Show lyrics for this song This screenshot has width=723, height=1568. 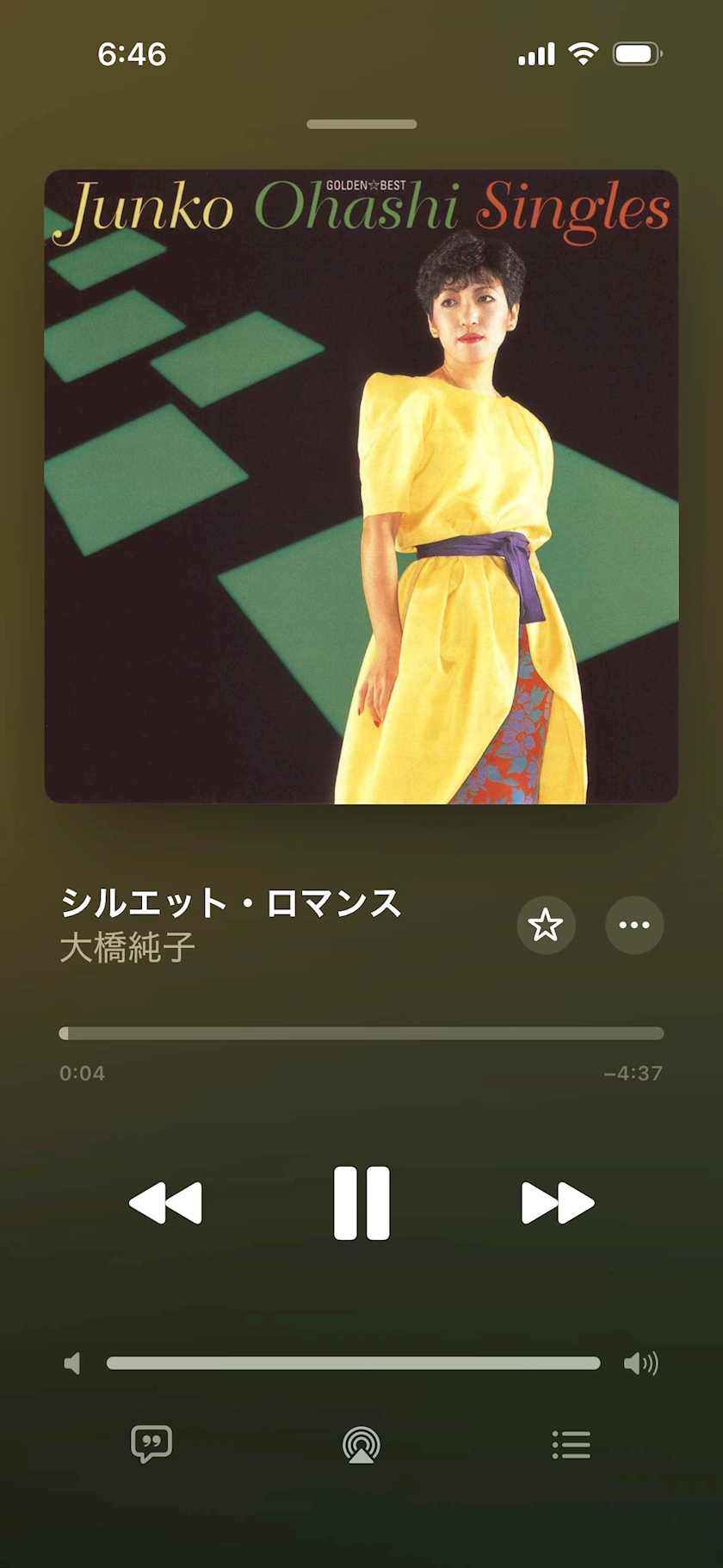point(151,1444)
